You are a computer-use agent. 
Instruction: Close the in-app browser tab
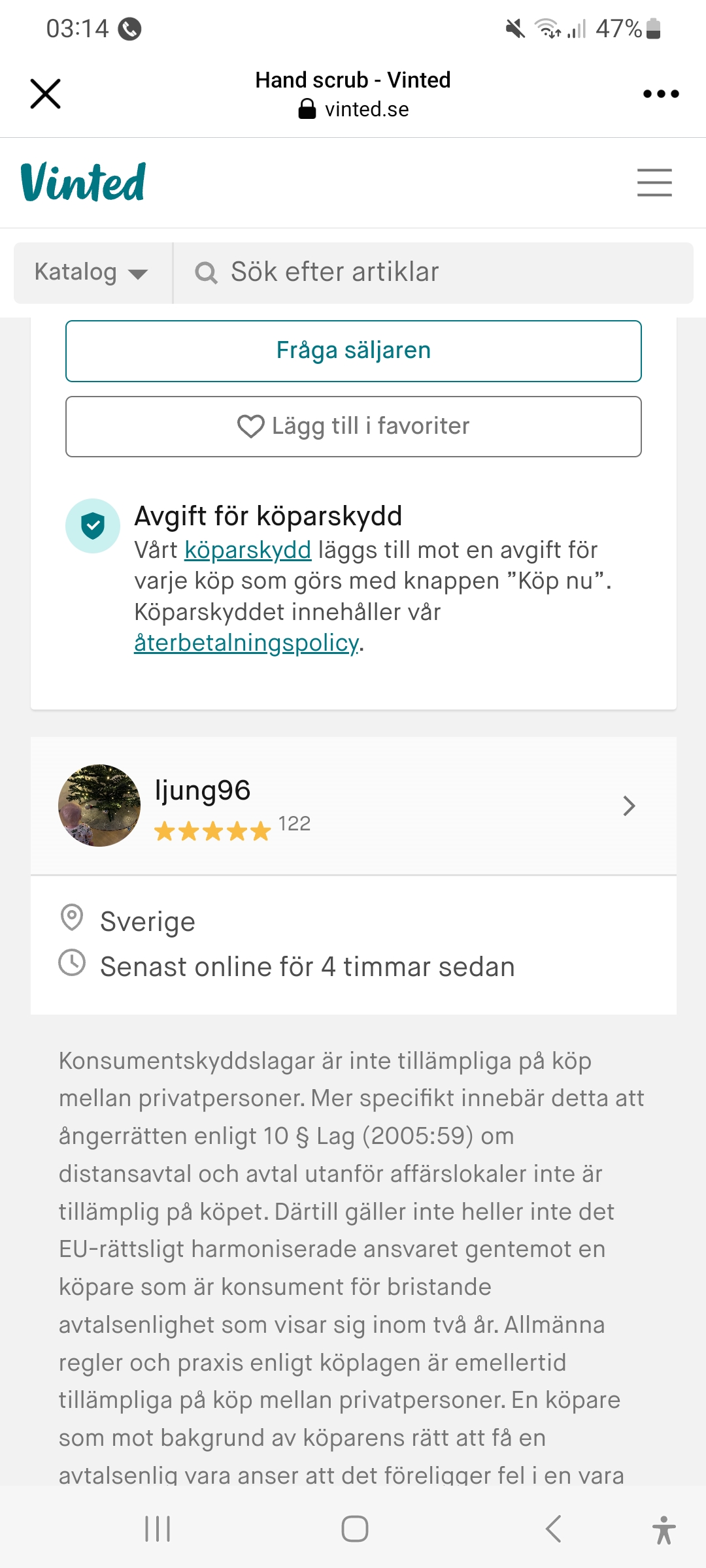45,93
